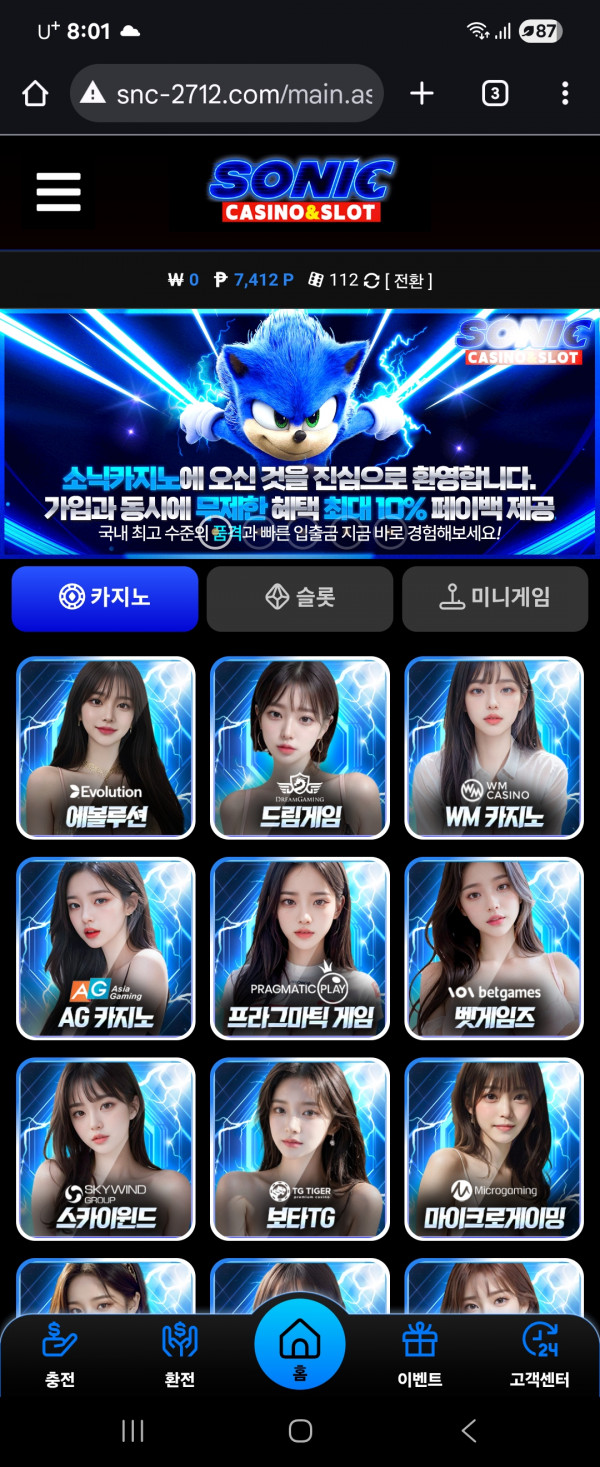600x1467 pixels.
Task: Tap the browser home icon
Action: tap(35, 94)
